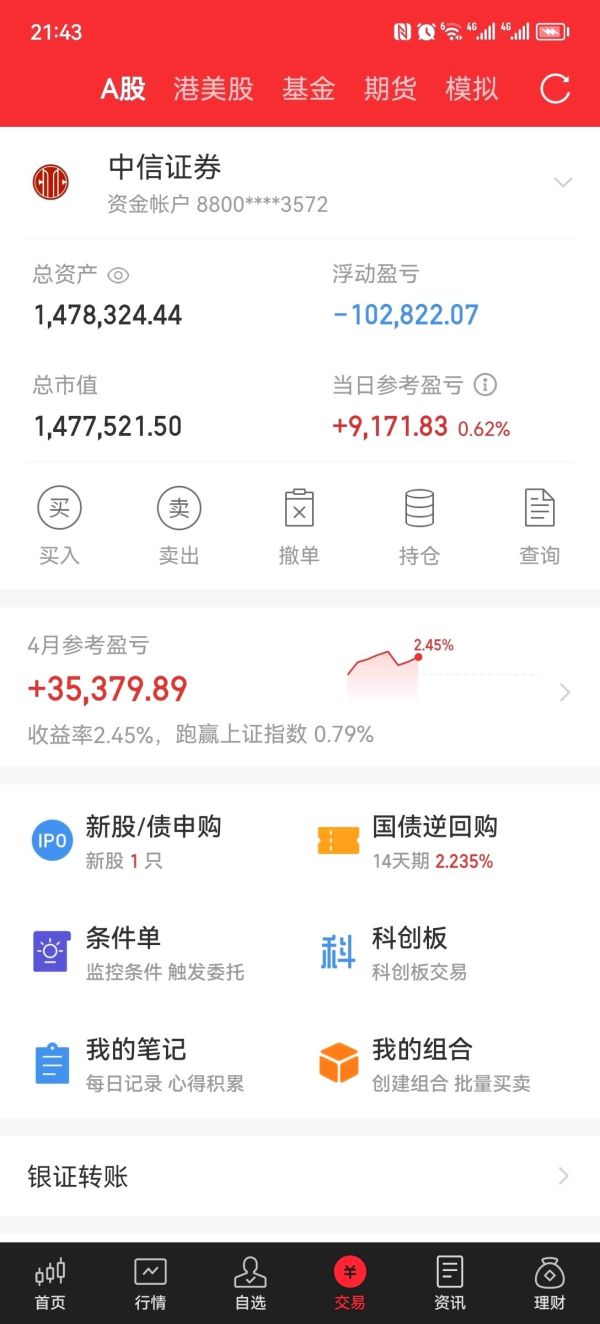Switch to the 港美股 tab
Viewport: 600px width, 1324px height.
point(214,88)
